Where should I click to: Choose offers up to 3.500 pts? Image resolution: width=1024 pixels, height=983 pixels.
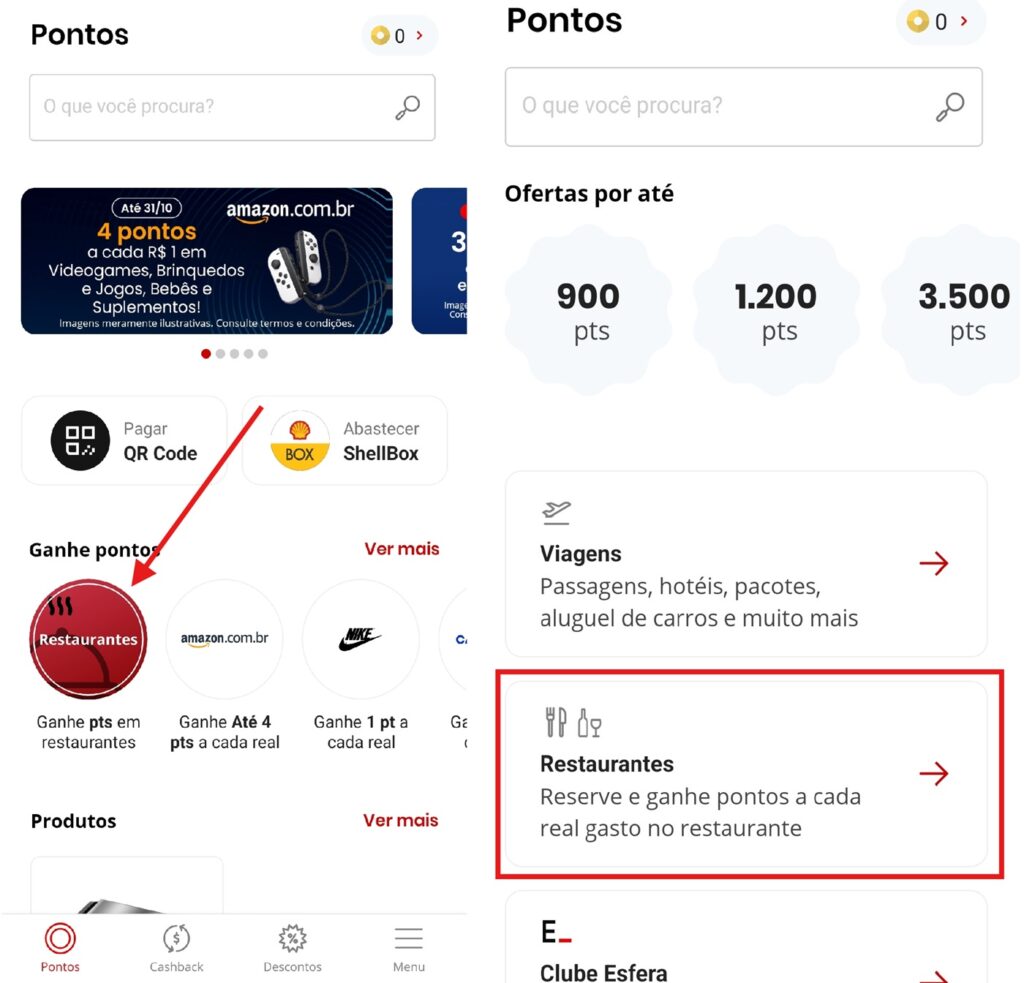pyautogui.click(x=962, y=309)
